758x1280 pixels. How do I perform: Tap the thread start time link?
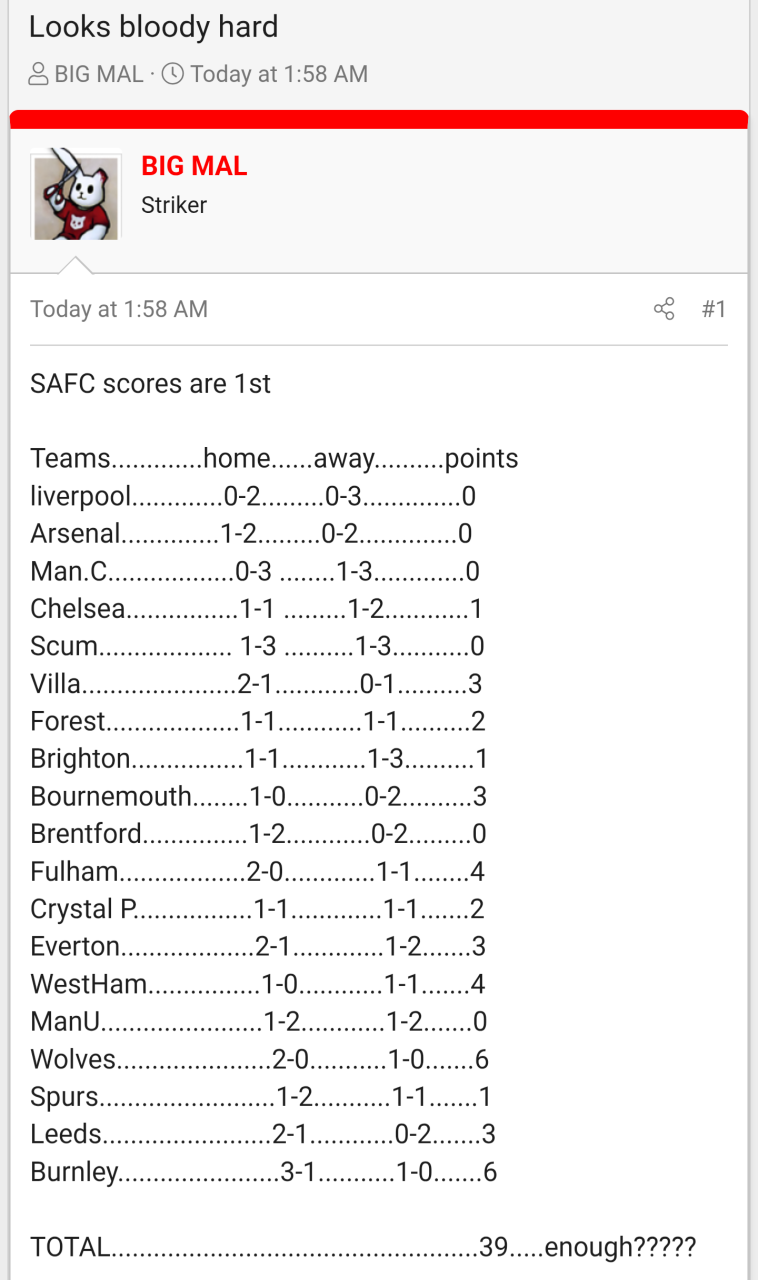[279, 74]
